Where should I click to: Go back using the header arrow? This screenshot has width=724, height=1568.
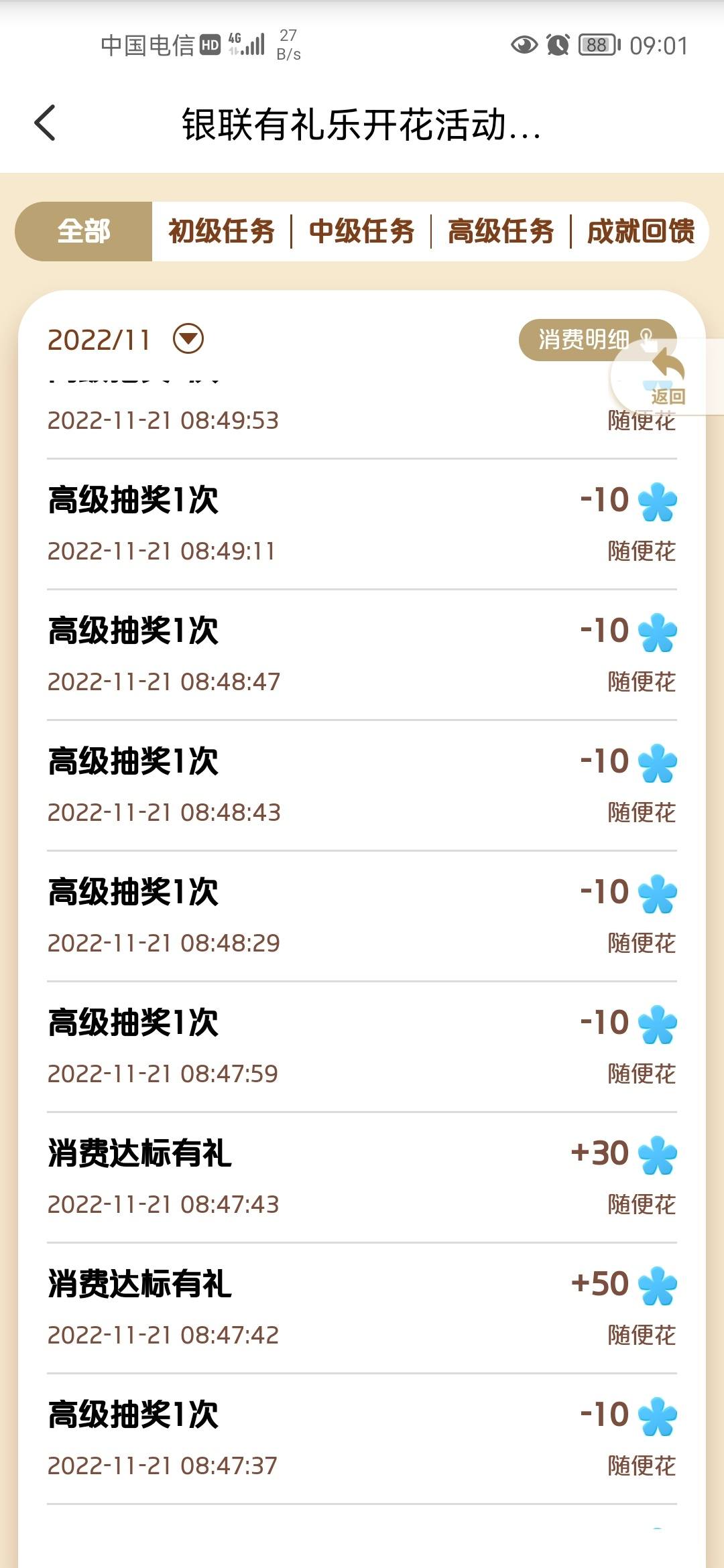(45, 123)
